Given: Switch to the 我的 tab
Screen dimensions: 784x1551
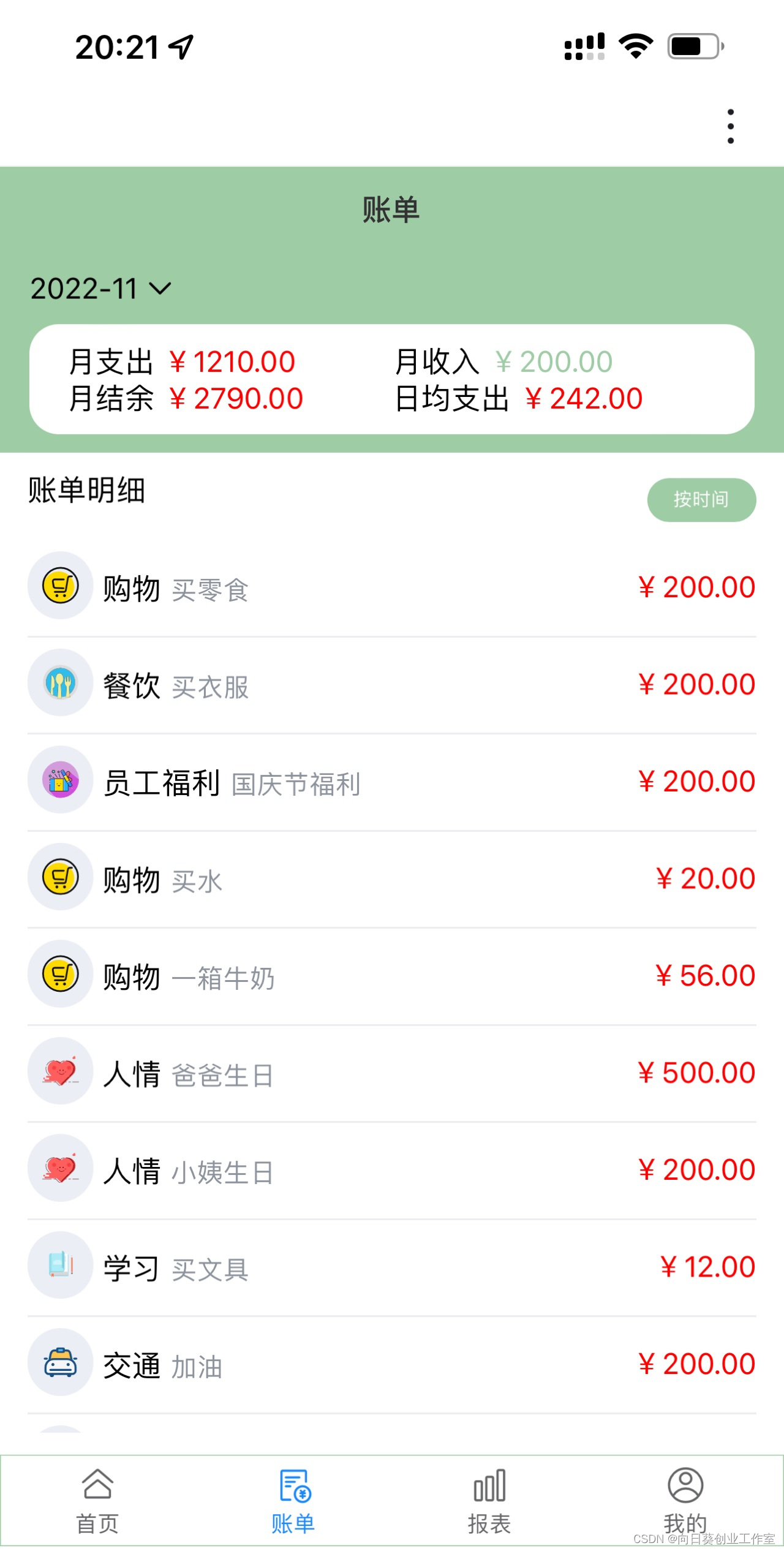Looking at the screenshot, I should click(685, 1501).
